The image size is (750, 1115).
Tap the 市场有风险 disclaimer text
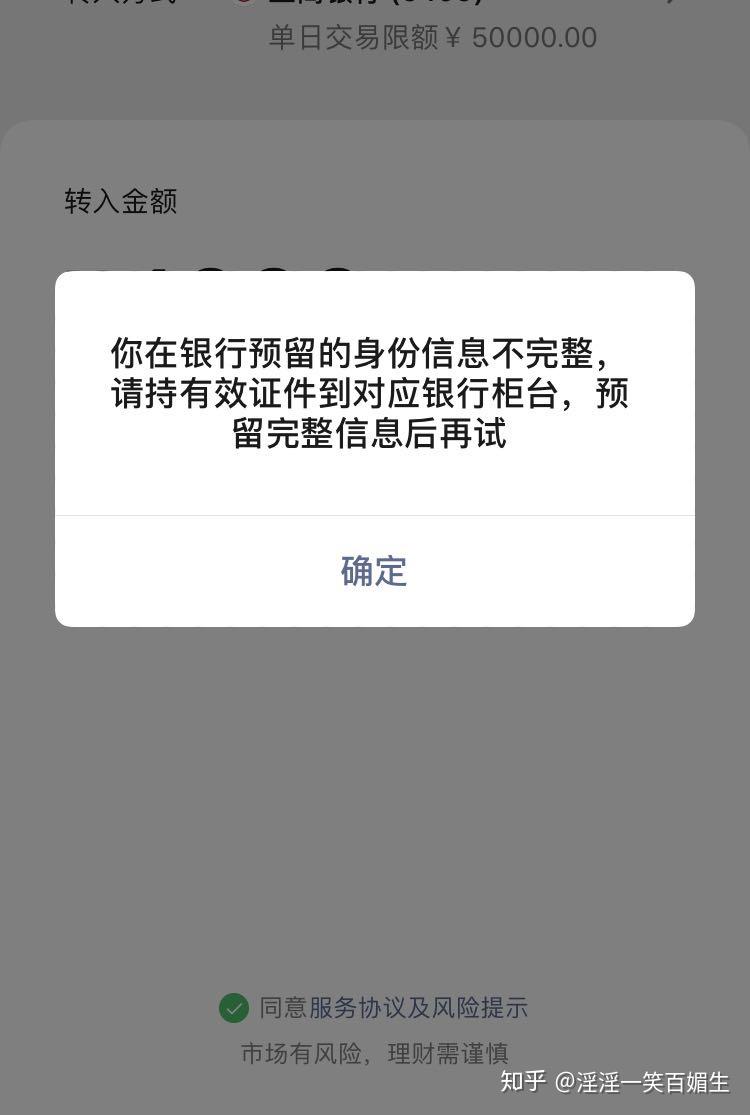click(x=374, y=1054)
